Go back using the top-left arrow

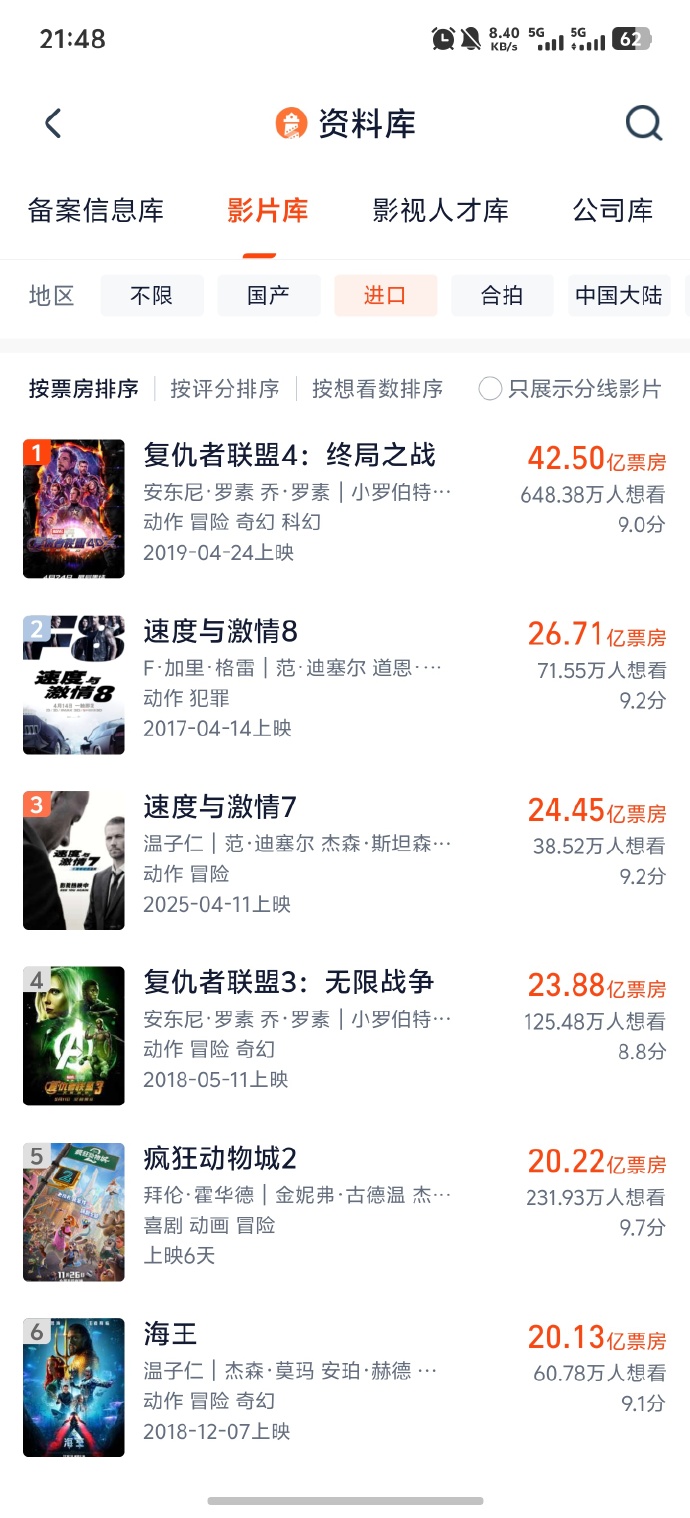[x=54, y=124]
